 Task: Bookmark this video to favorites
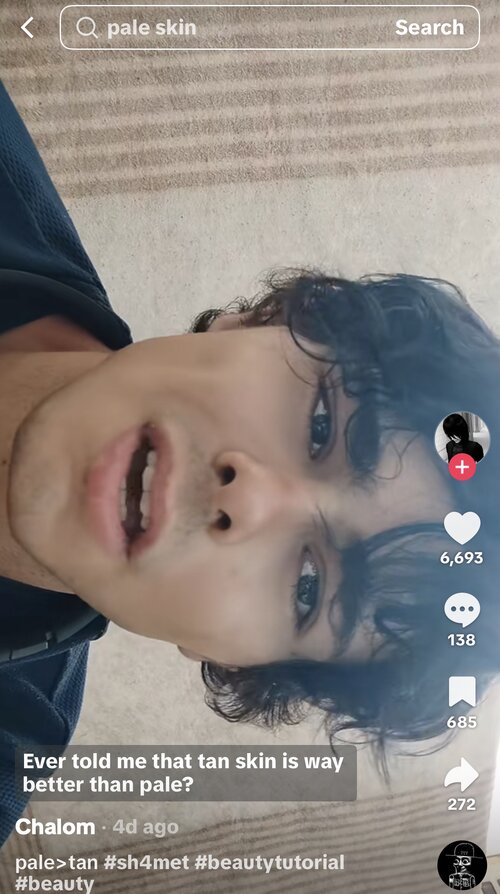tap(462, 692)
